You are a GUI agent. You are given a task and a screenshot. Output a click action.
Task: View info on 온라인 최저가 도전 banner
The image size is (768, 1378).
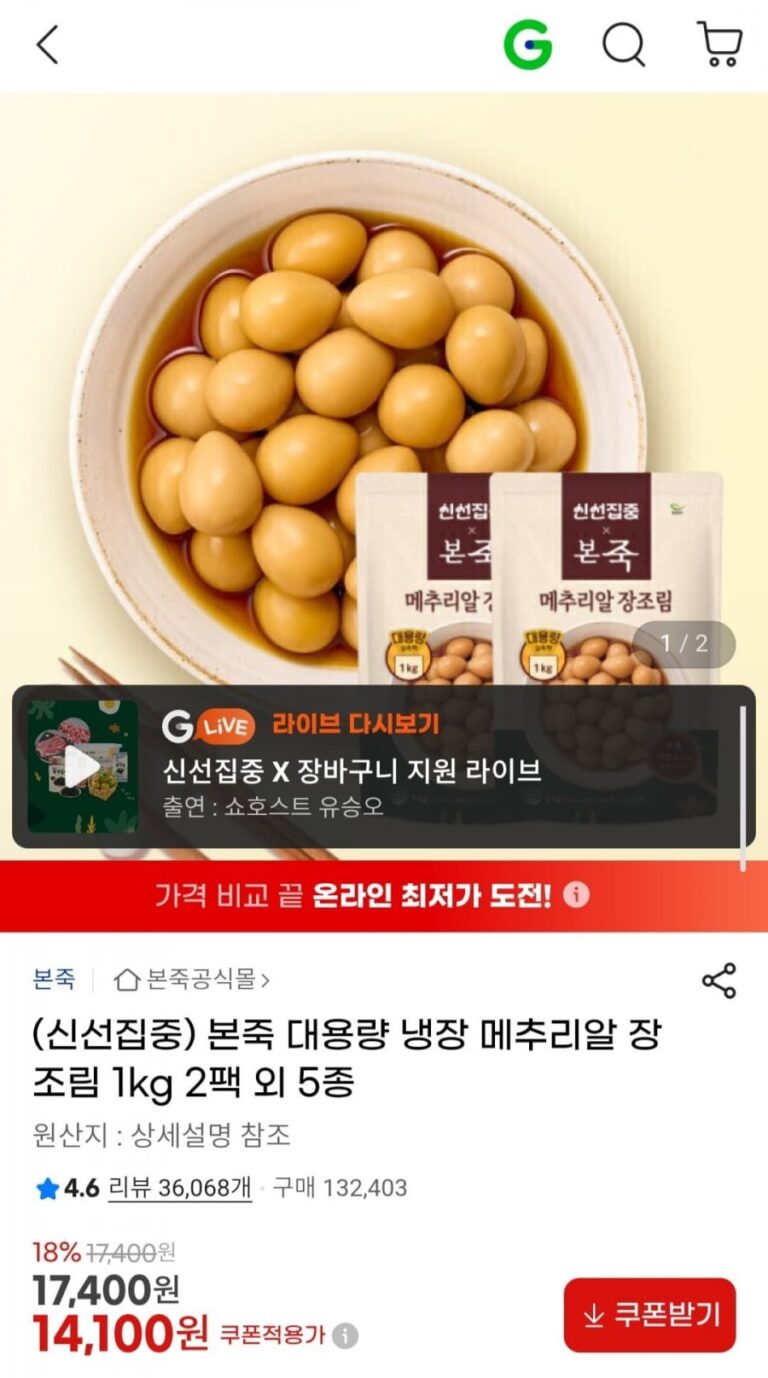pyautogui.click(x=576, y=894)
